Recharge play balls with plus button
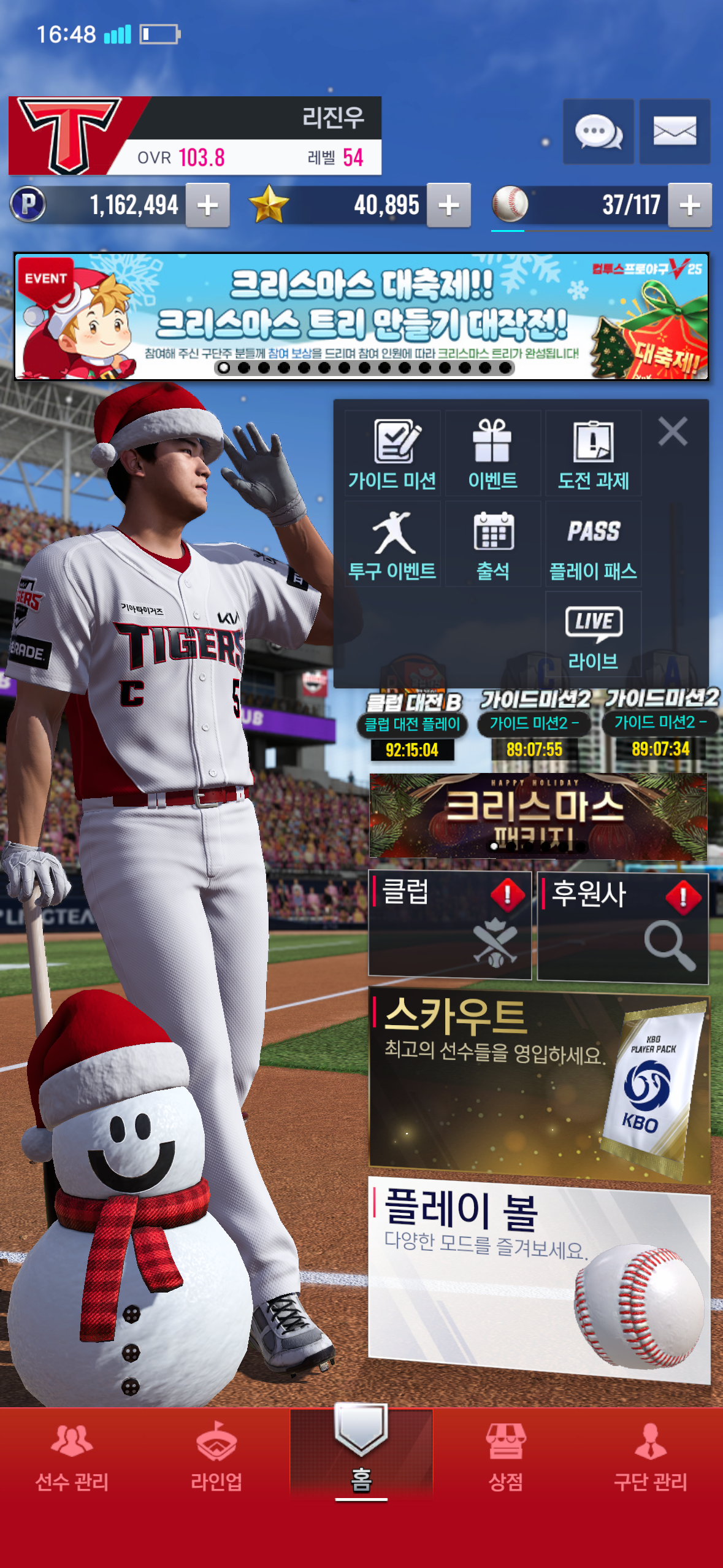This screenshot has height=1568, width=723. [x=690, y=206]
